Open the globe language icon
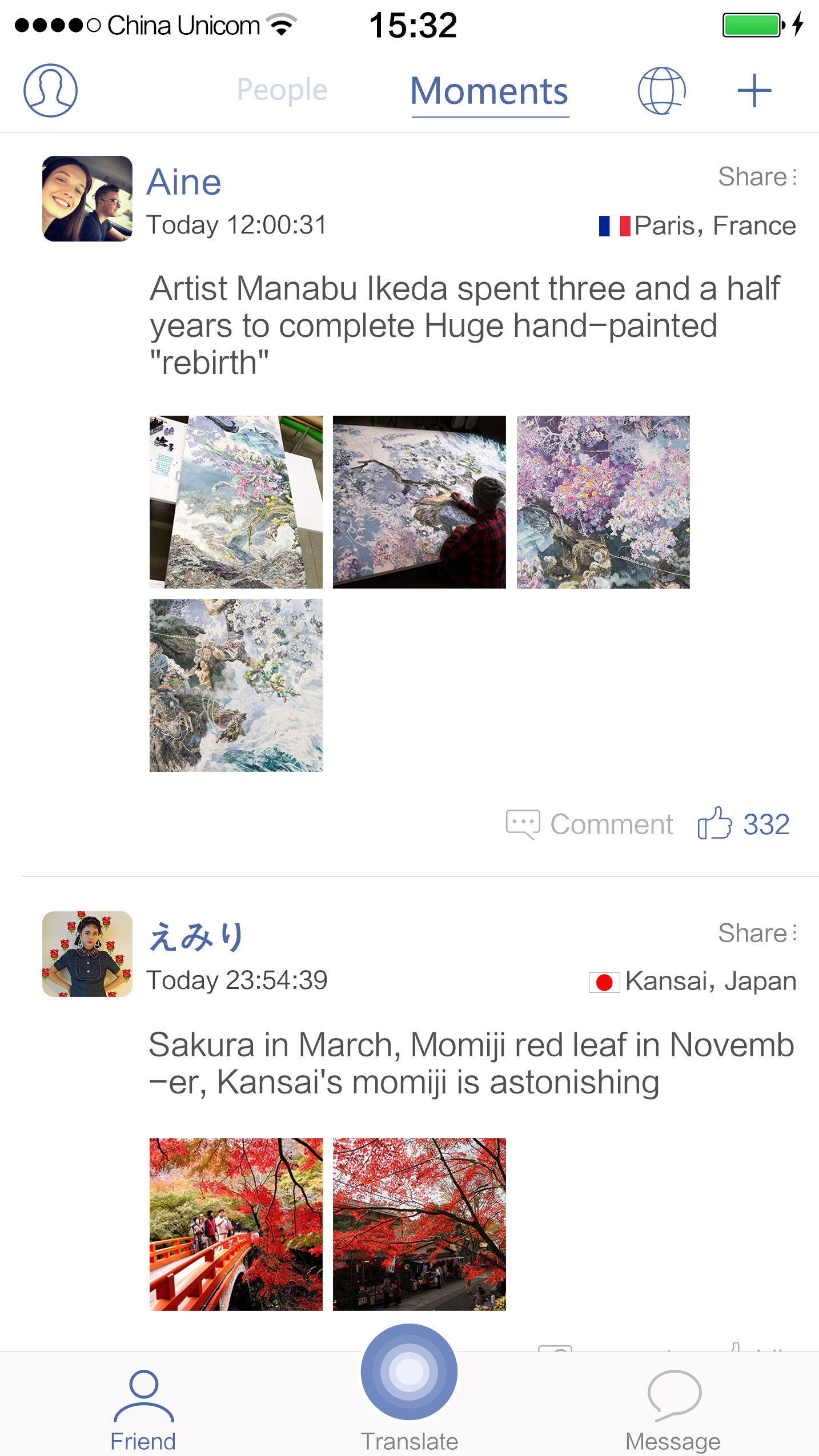The height and width of the screenshot is (1456, 819). tap(661, 90)
